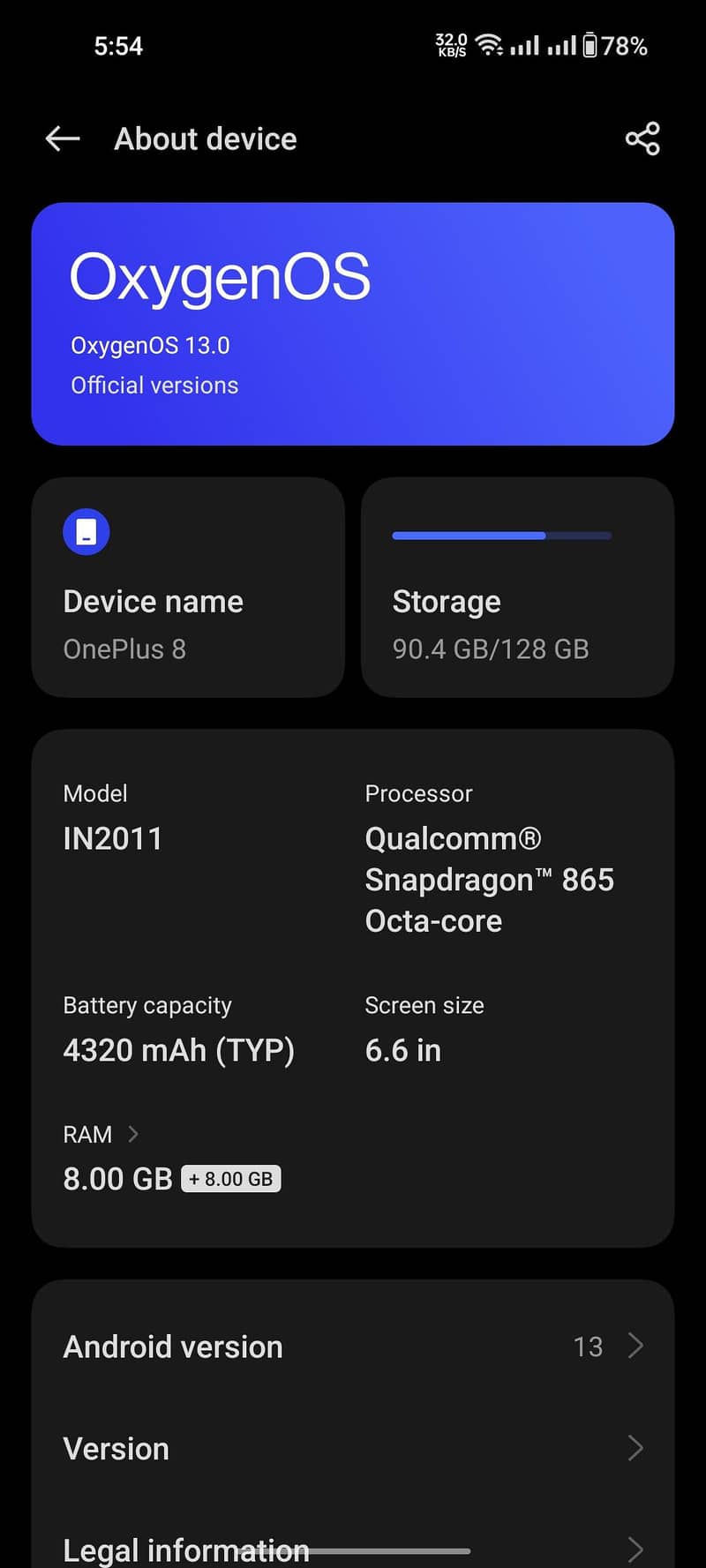Viewport: 706px width, 1568px height.
Task: Click the battery icon showing 78%
Action: pyautogui.click(x=591, y=46)
